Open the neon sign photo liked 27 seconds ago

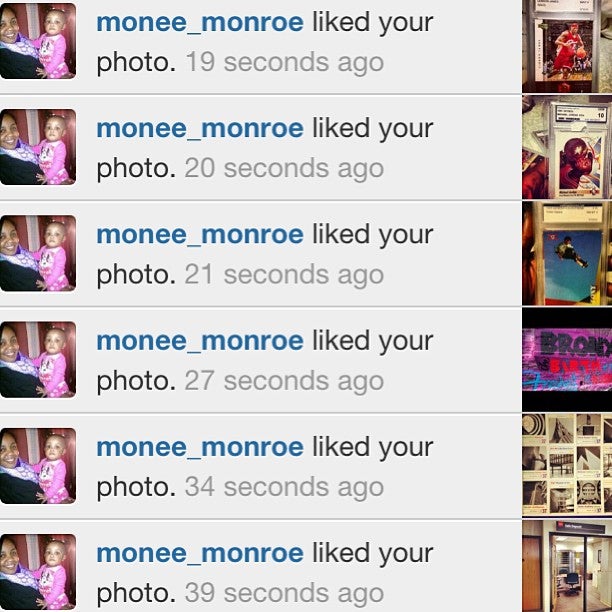[567, 360]
